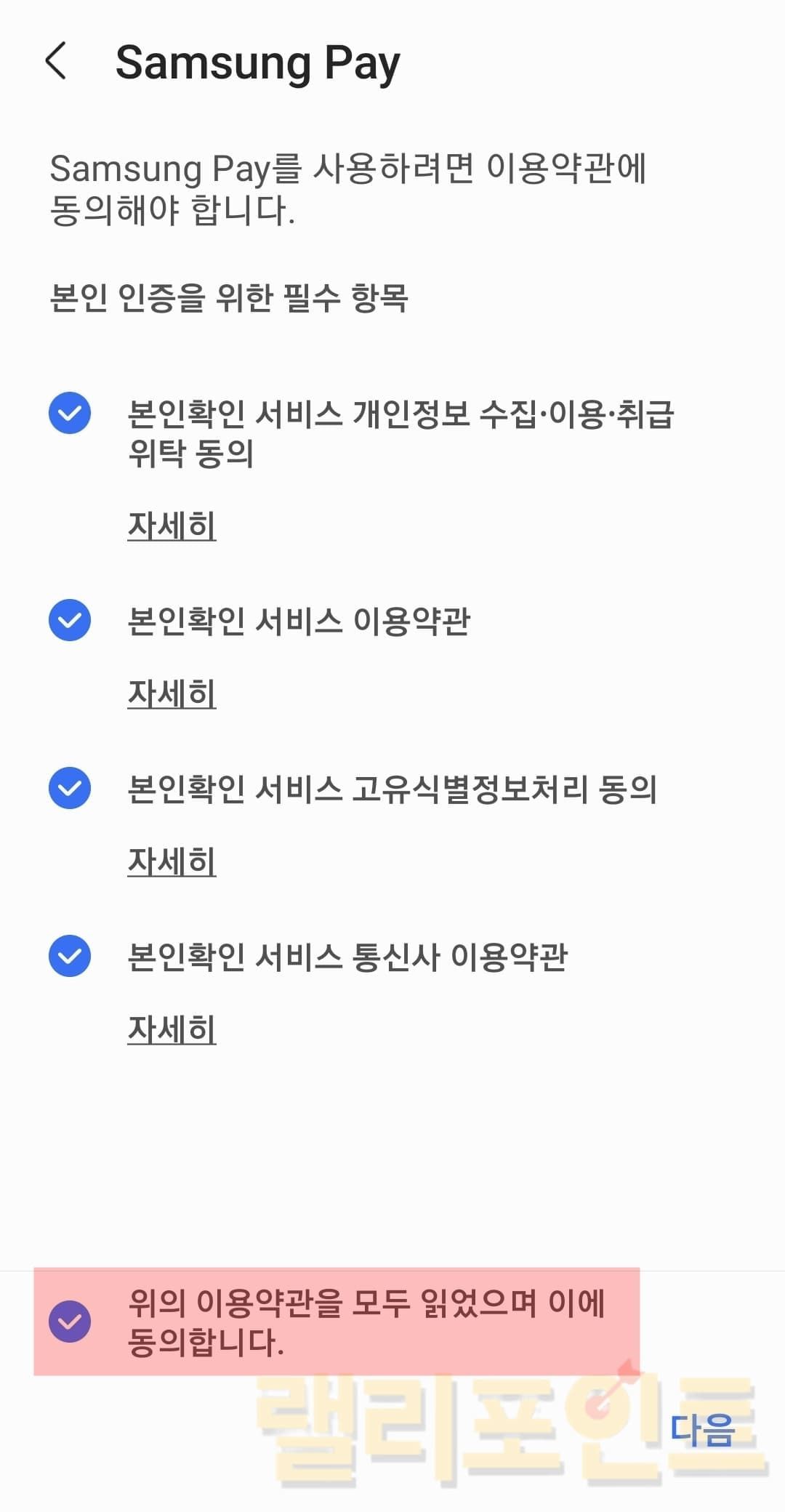Viewport: 785px width, 1512px height.
Task: Uncheck 본인확인 서비스 이용약관 checkbox
Action: click(70, 620)
